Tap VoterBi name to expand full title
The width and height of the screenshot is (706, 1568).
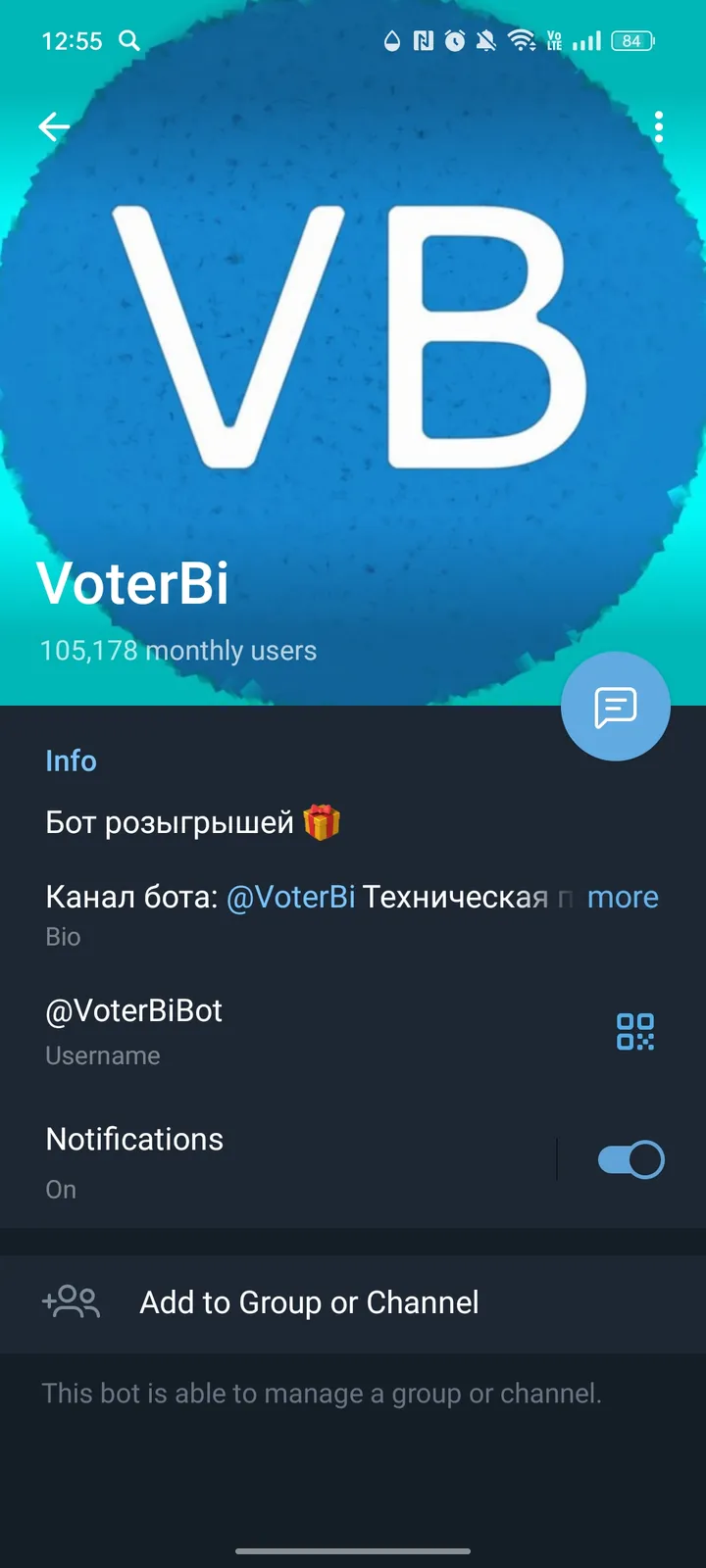click(134, 584)
